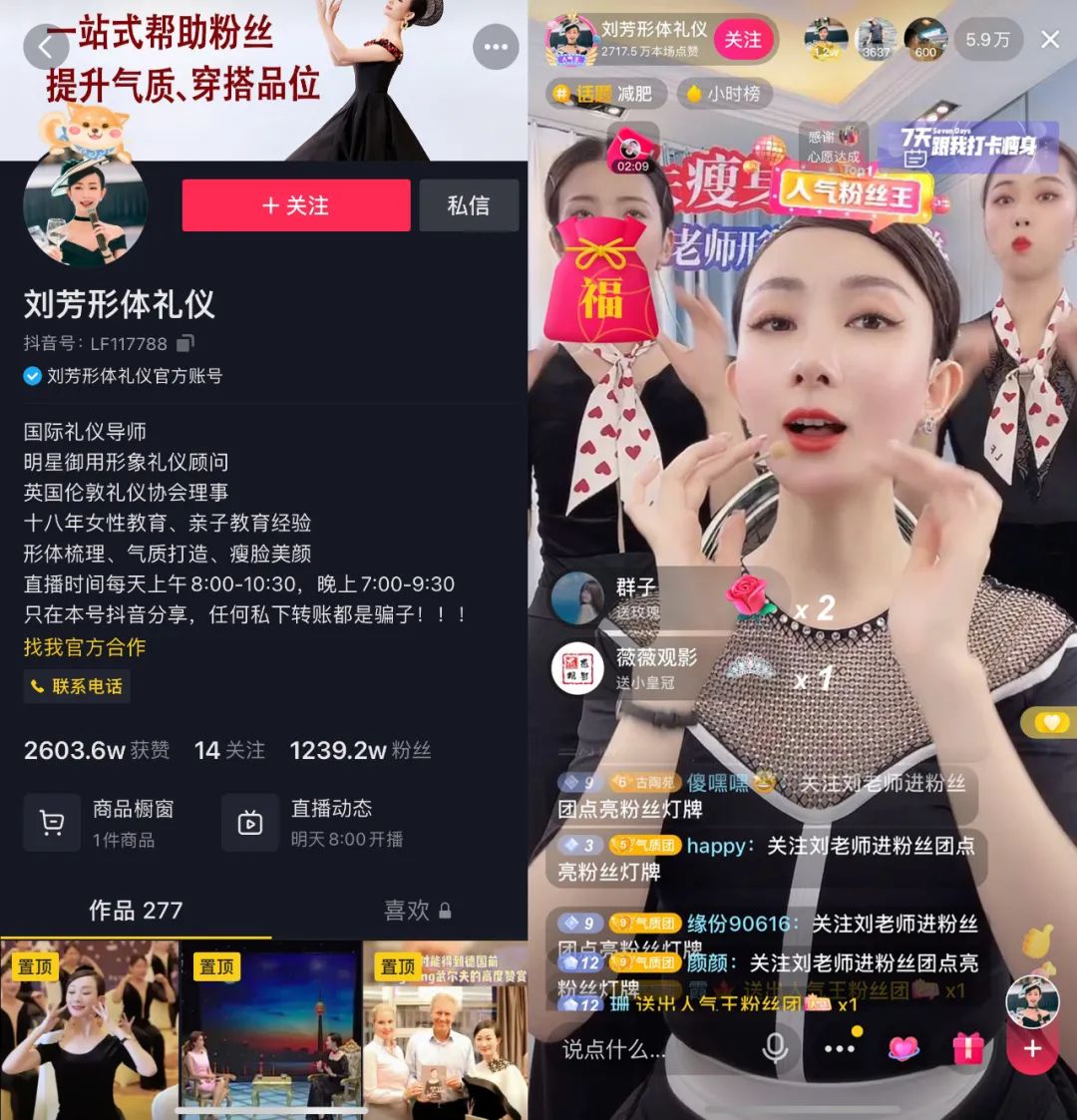This screenshot has height=1120, width=1077.
Task: Tap the 联系电话 contact chip
Action: [x=77, y=686]
